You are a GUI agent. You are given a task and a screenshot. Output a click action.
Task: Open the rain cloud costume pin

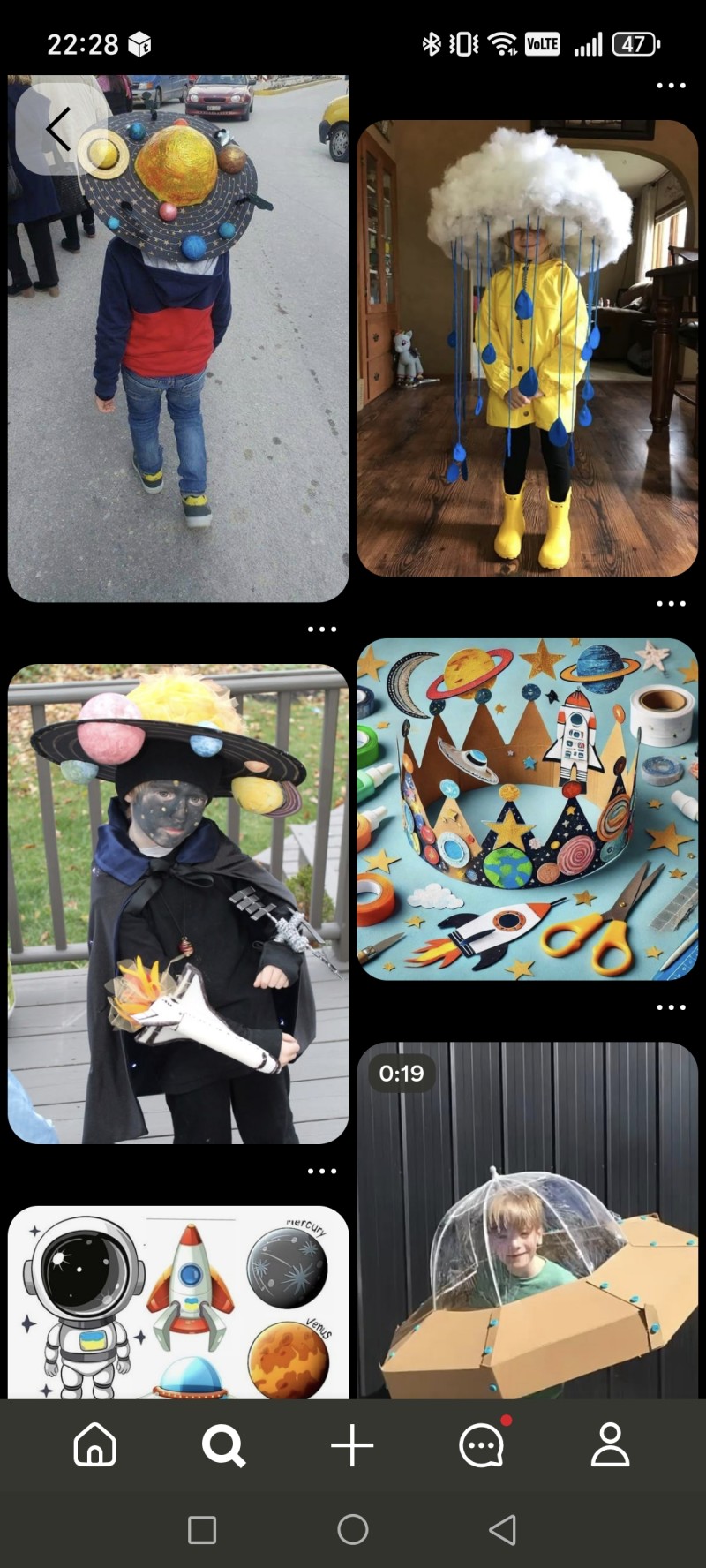pos(527,349)
